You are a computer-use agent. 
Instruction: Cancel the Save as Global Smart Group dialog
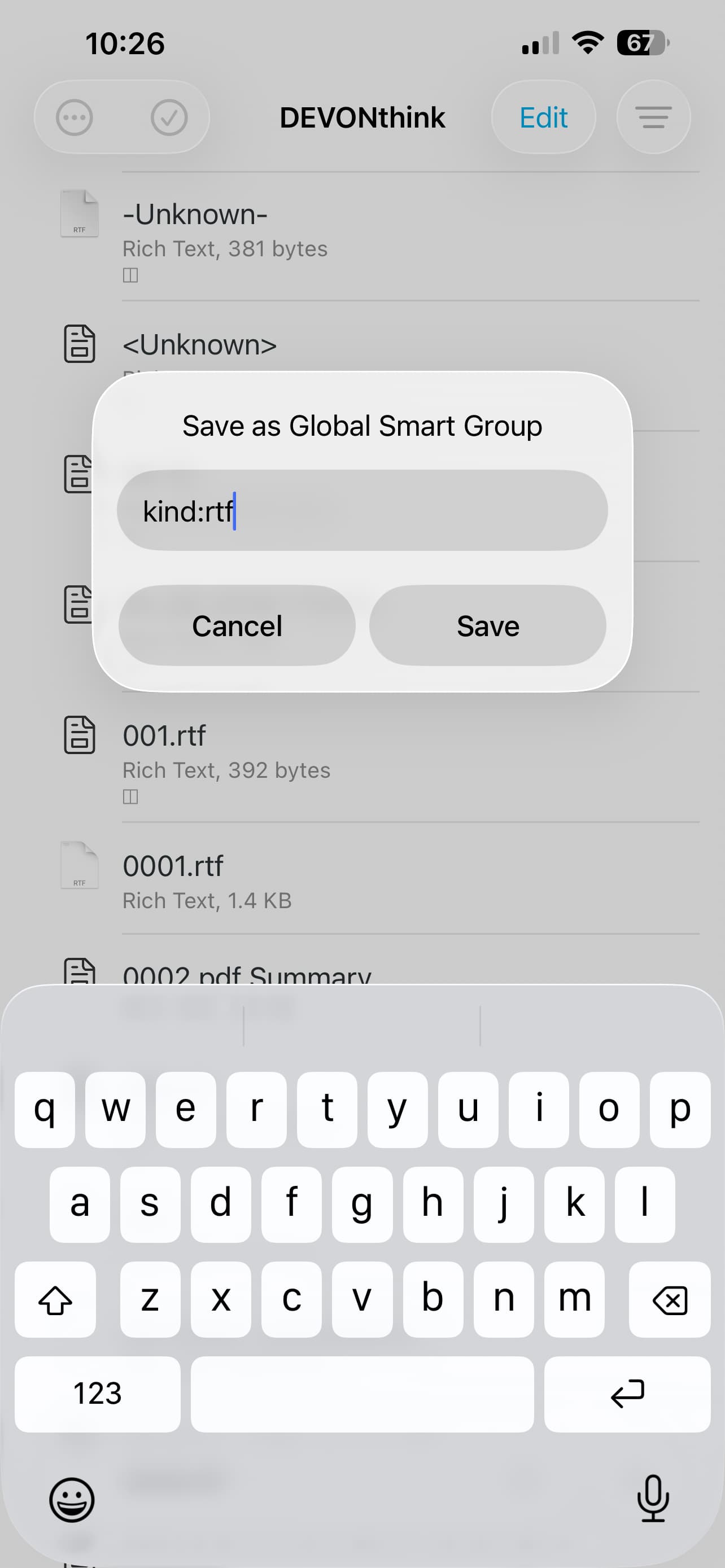(237, 626)
